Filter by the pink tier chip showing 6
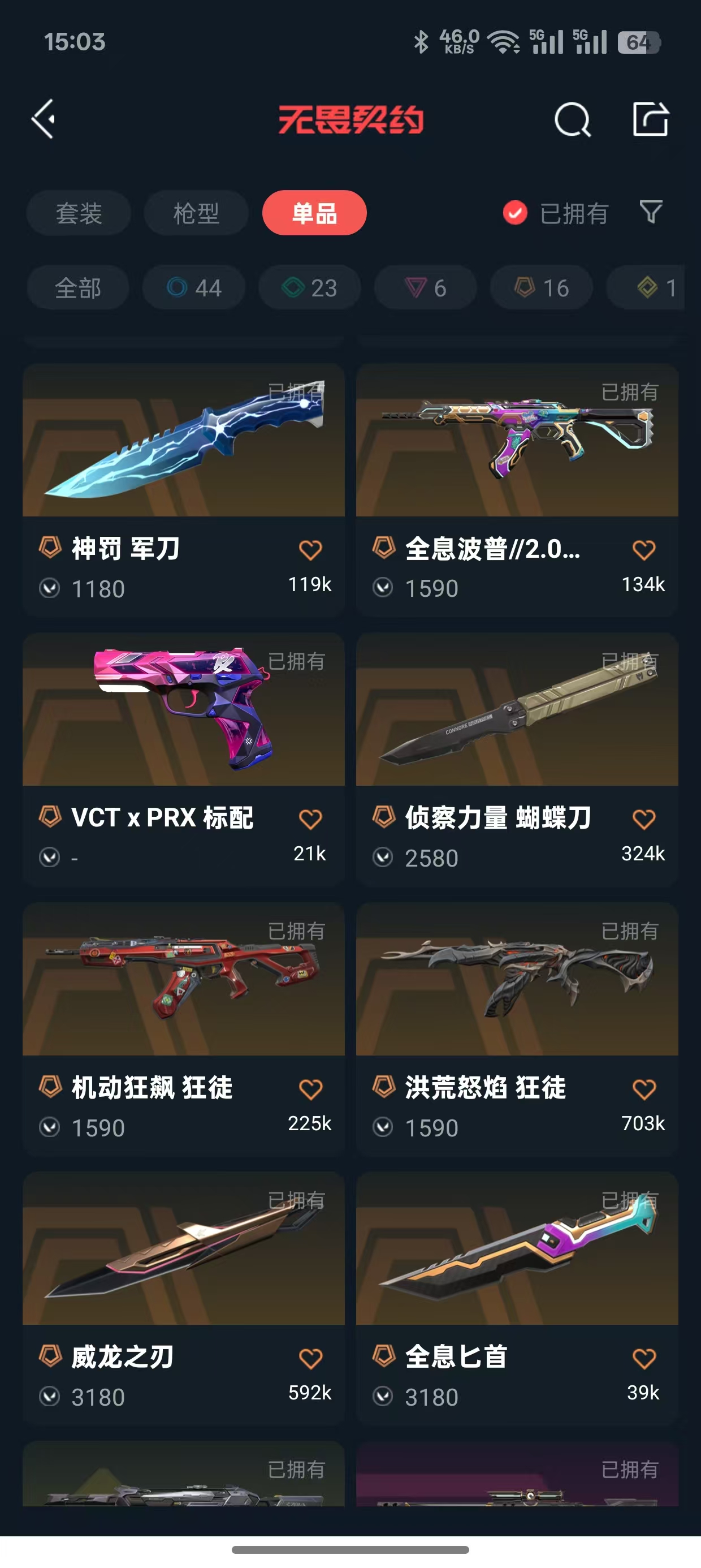The width and height of the screenshot is (701, 1568). pyautogui.click(x=425, y=288)
